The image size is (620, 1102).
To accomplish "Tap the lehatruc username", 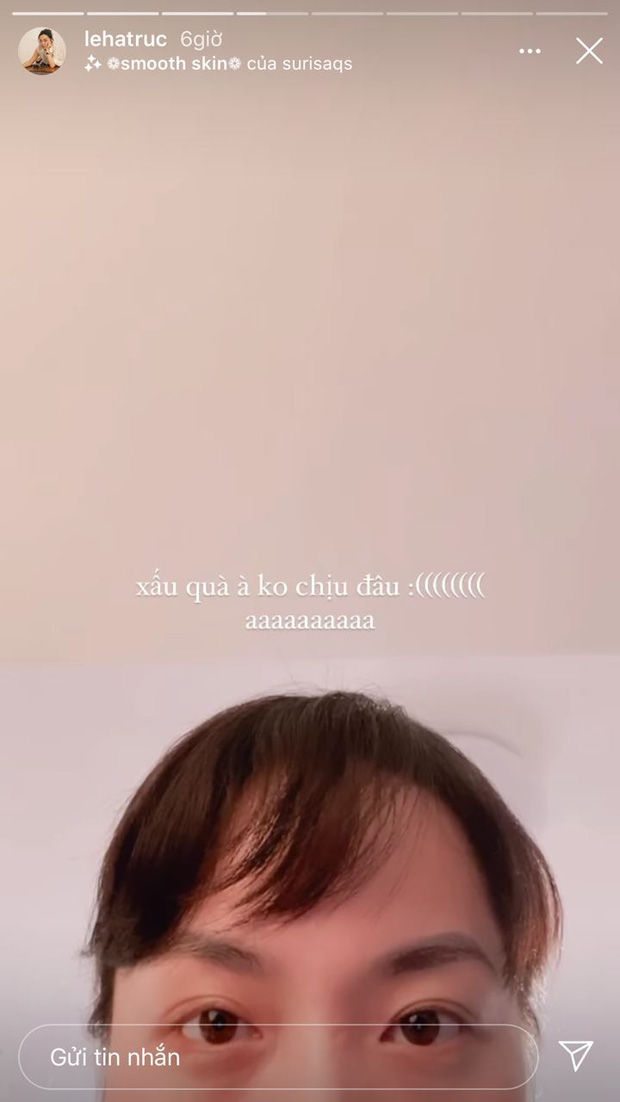I will [x=126, y=39].
